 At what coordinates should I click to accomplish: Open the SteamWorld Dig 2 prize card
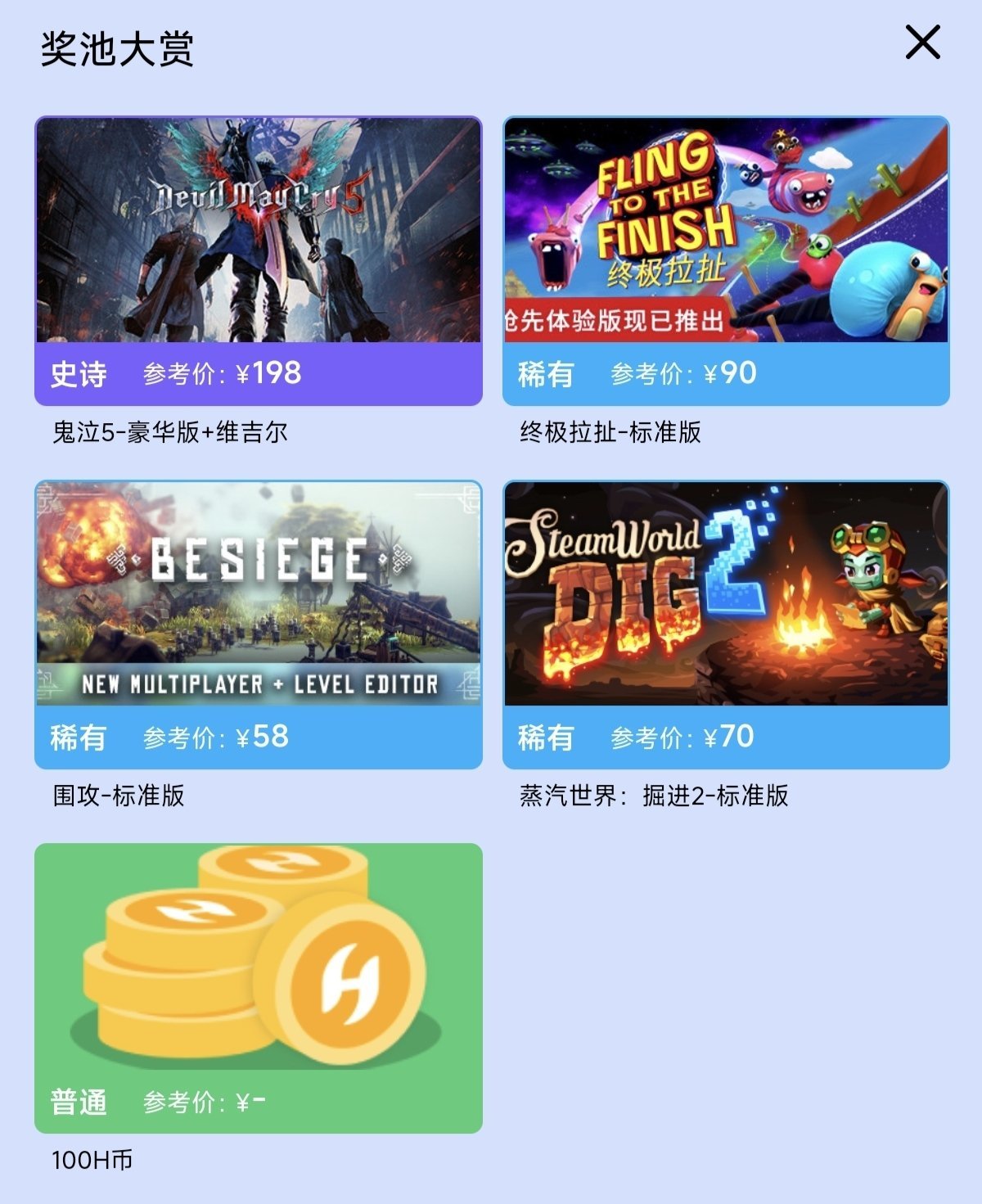point(726,624)
